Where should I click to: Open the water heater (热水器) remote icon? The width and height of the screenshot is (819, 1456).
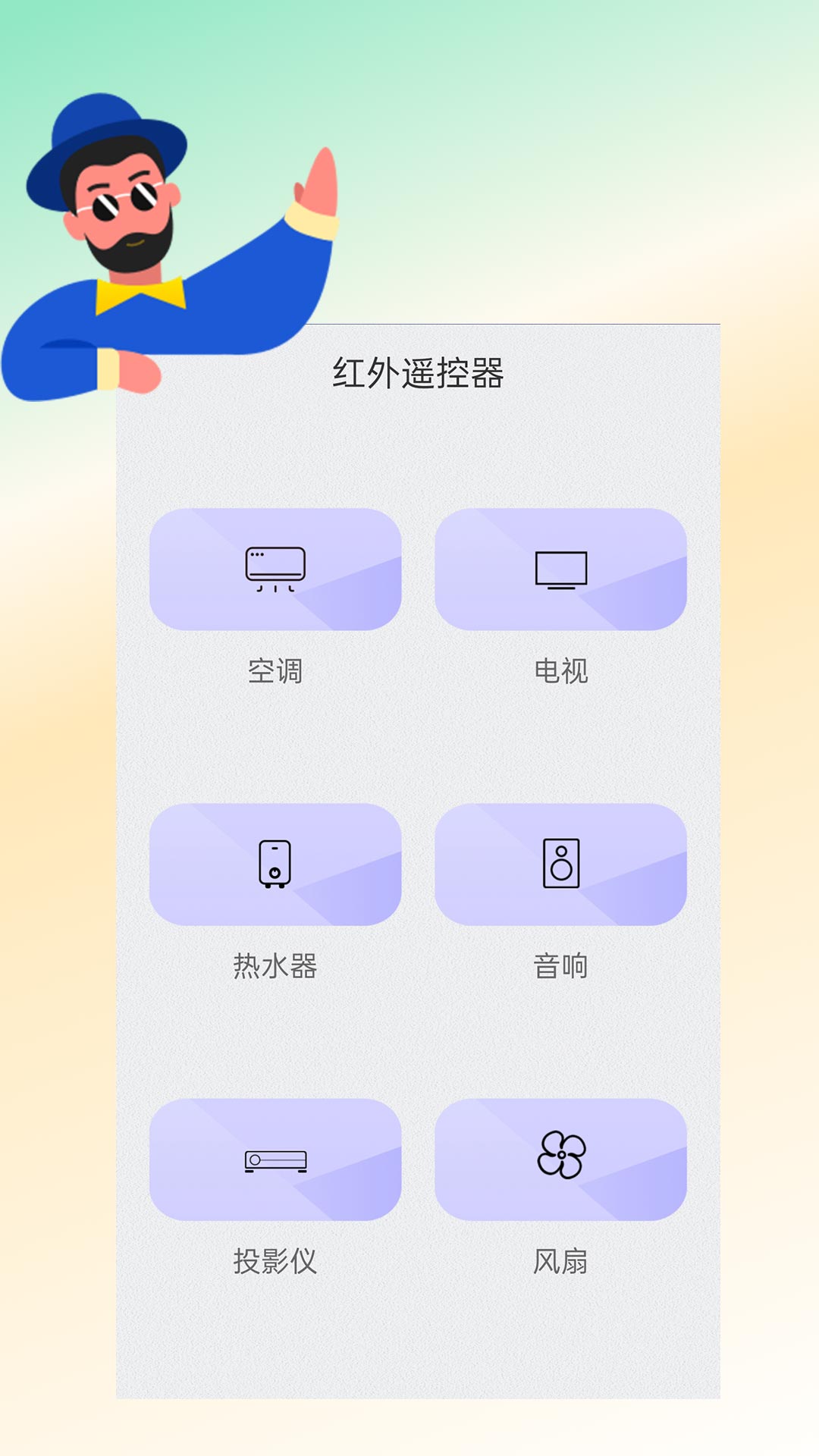coord(276,864)
